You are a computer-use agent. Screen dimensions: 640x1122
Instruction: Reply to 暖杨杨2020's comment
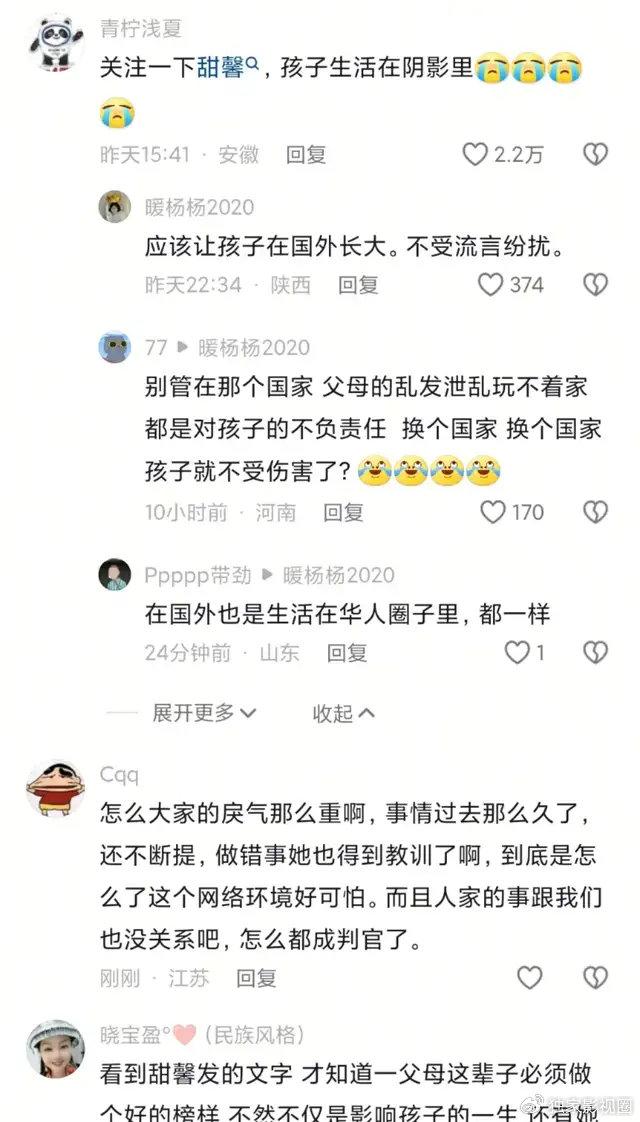[358, 285]
